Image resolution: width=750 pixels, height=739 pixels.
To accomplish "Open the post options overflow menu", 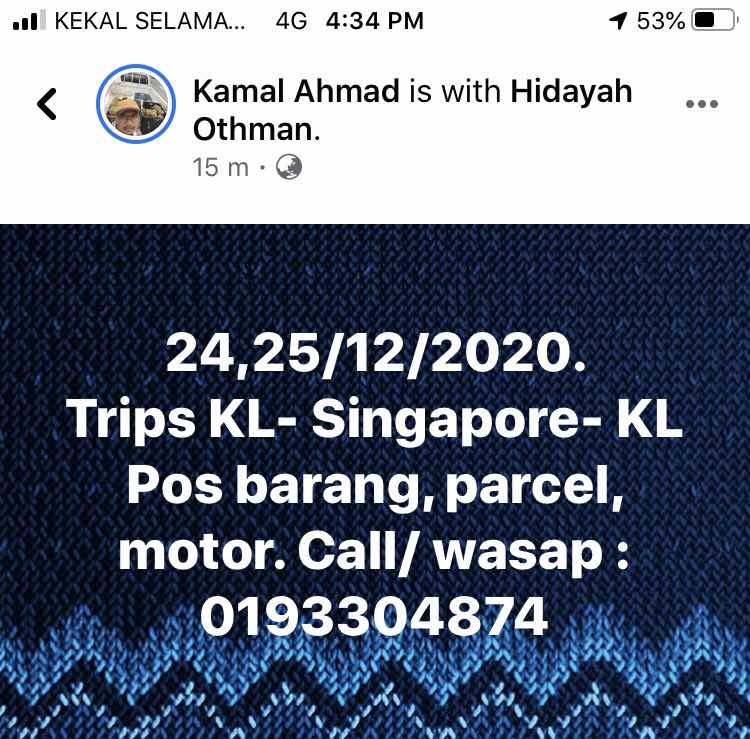I will point(701,104).
